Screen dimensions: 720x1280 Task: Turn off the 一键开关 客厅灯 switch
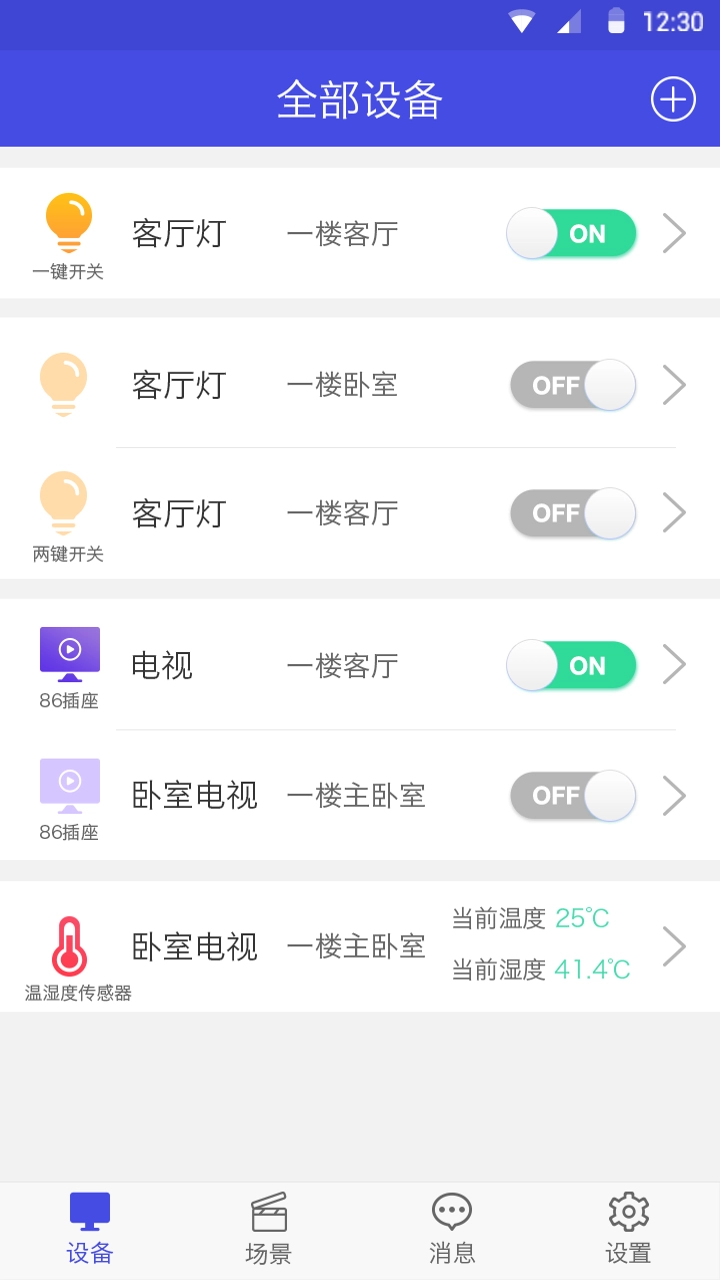(x=572, y=234)
